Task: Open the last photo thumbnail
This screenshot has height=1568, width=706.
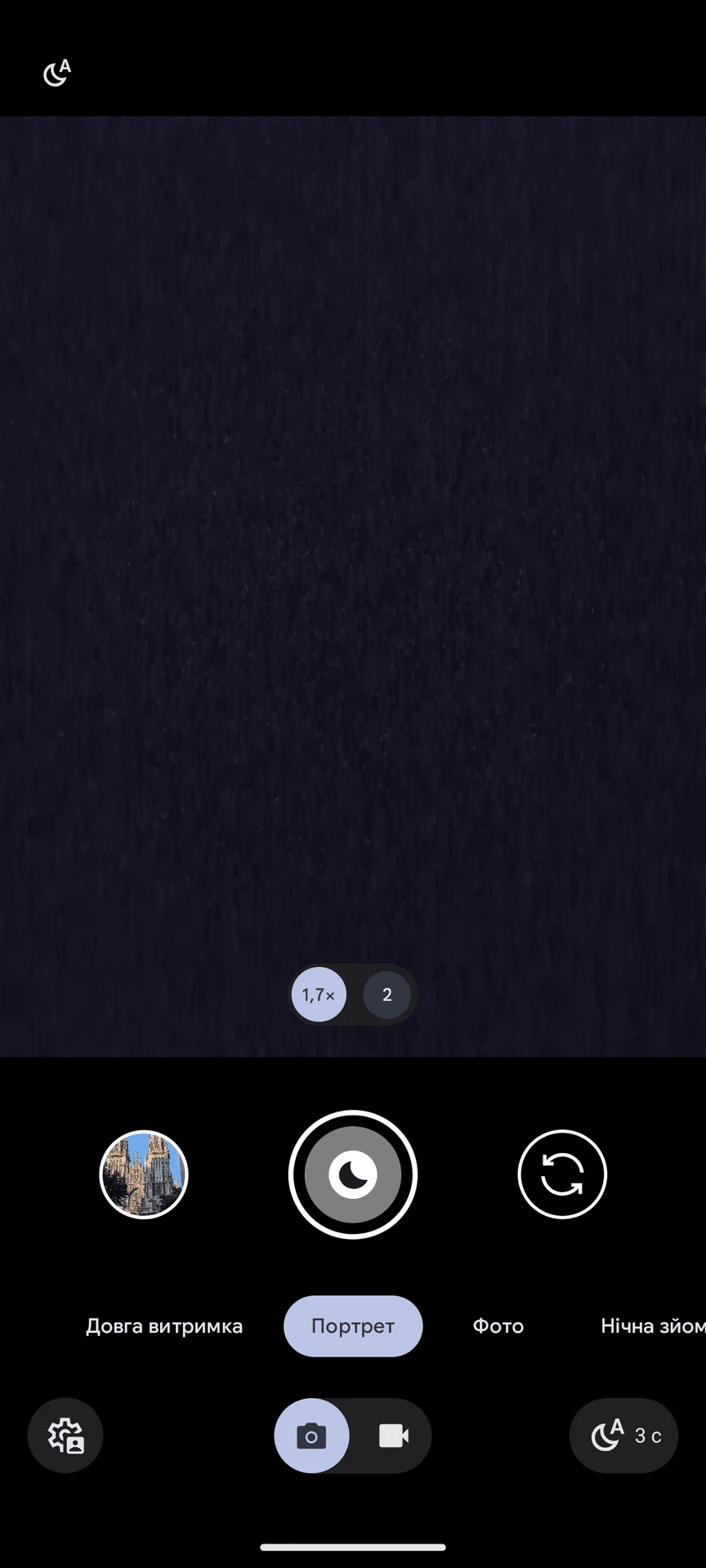Action: (144, 1174)
